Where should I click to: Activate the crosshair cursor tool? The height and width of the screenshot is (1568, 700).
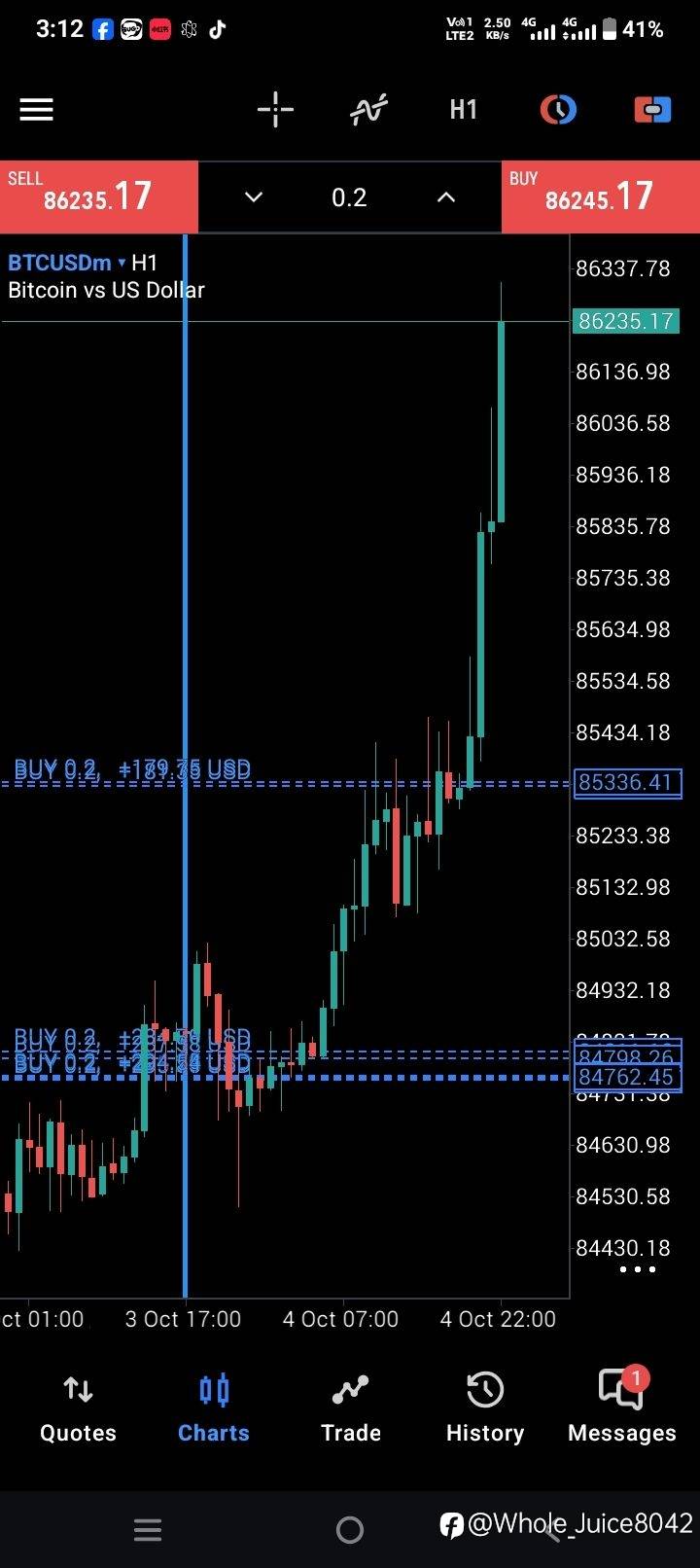(x=275, y=109)
